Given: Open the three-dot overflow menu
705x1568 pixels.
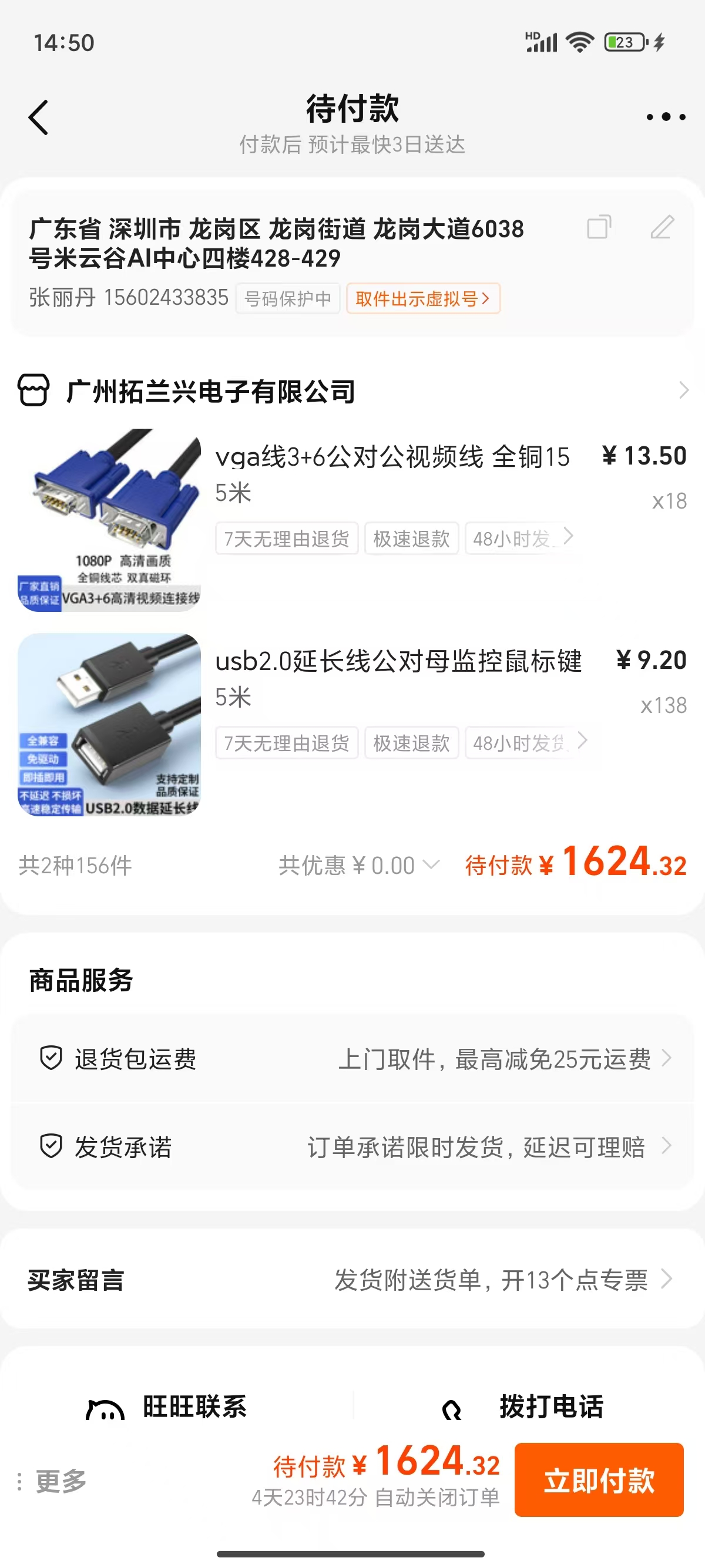Looking at the screenshot, I should pyautogui.click(x=666, y=117).
